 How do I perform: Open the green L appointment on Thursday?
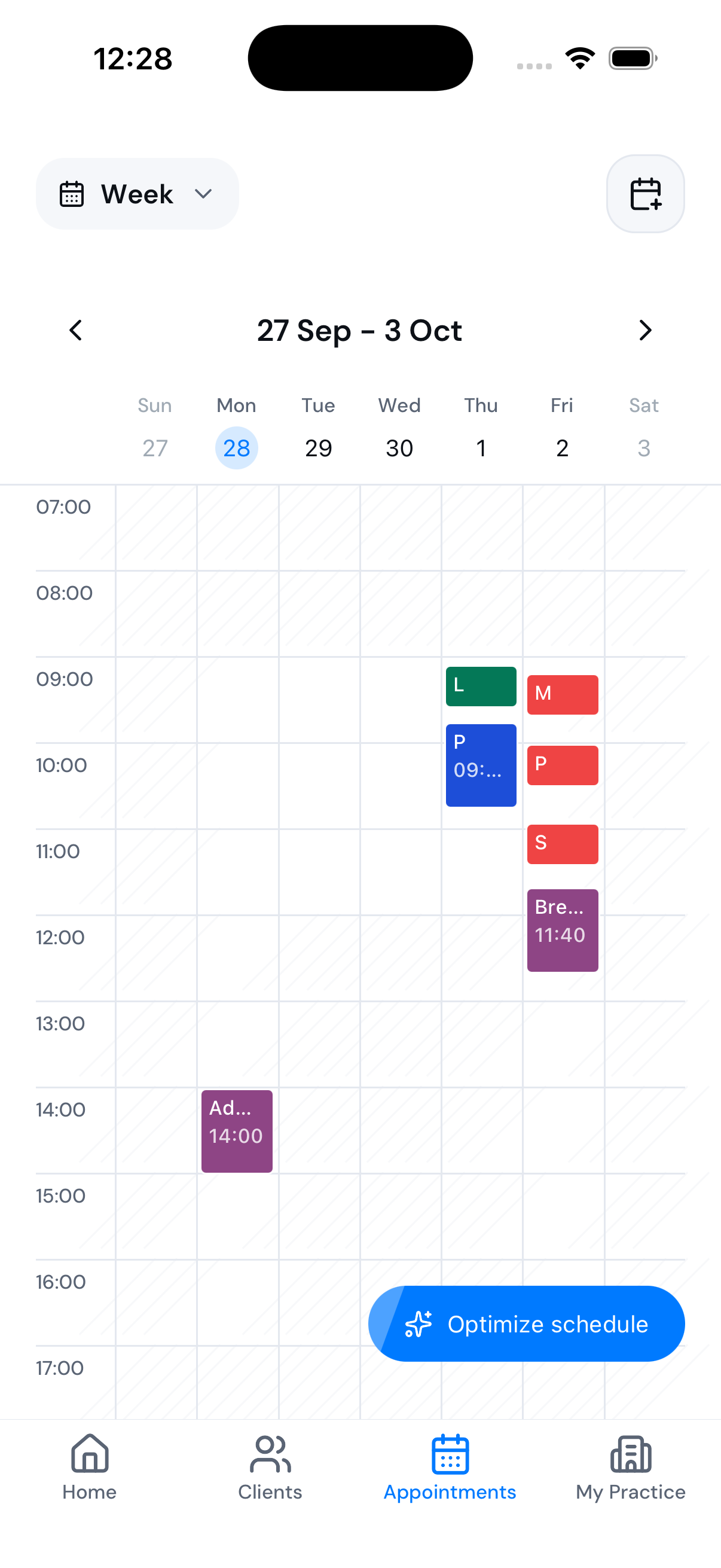(x=481, y=687)
